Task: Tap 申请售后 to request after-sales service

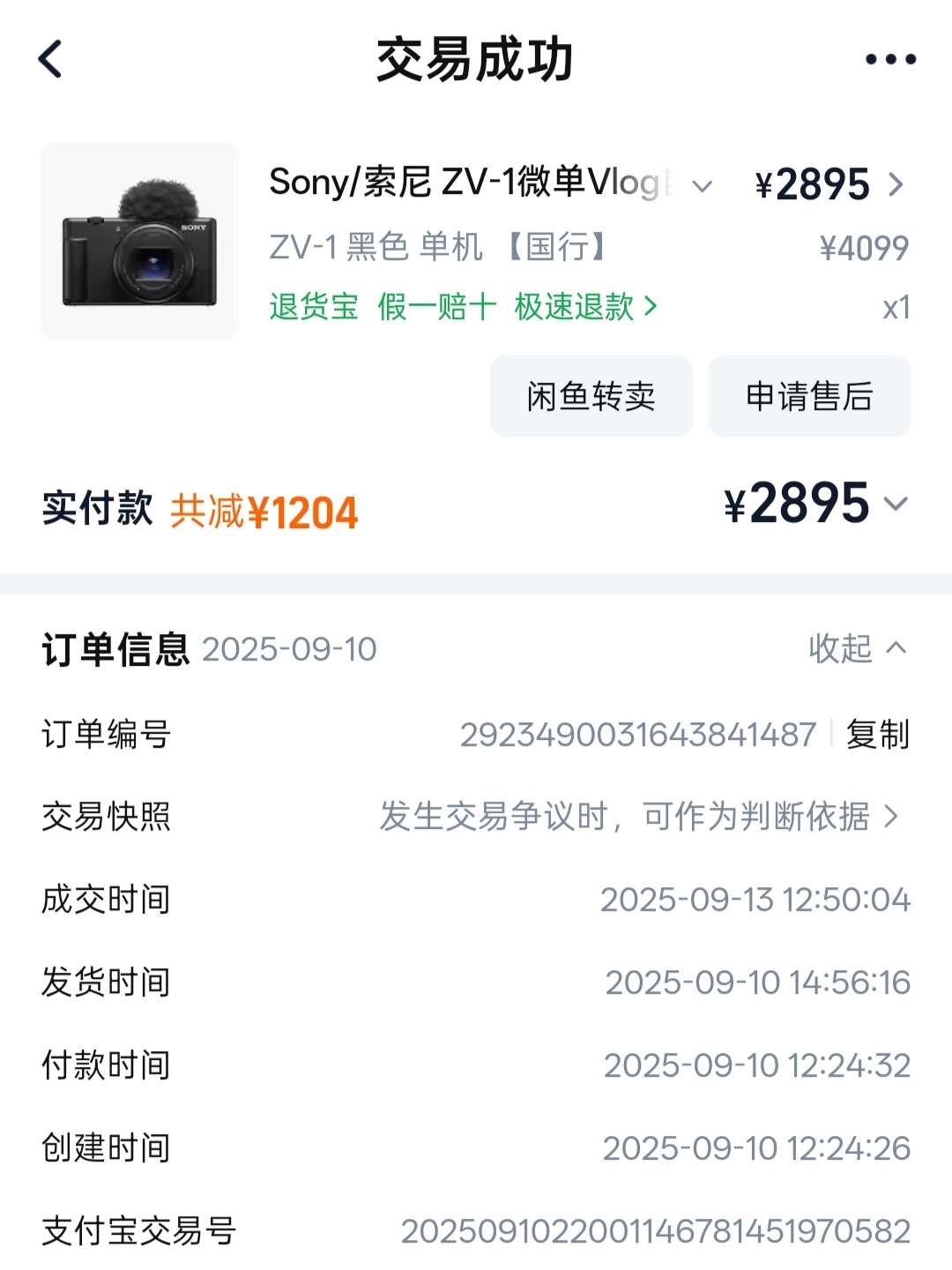Action: point(809,396)
